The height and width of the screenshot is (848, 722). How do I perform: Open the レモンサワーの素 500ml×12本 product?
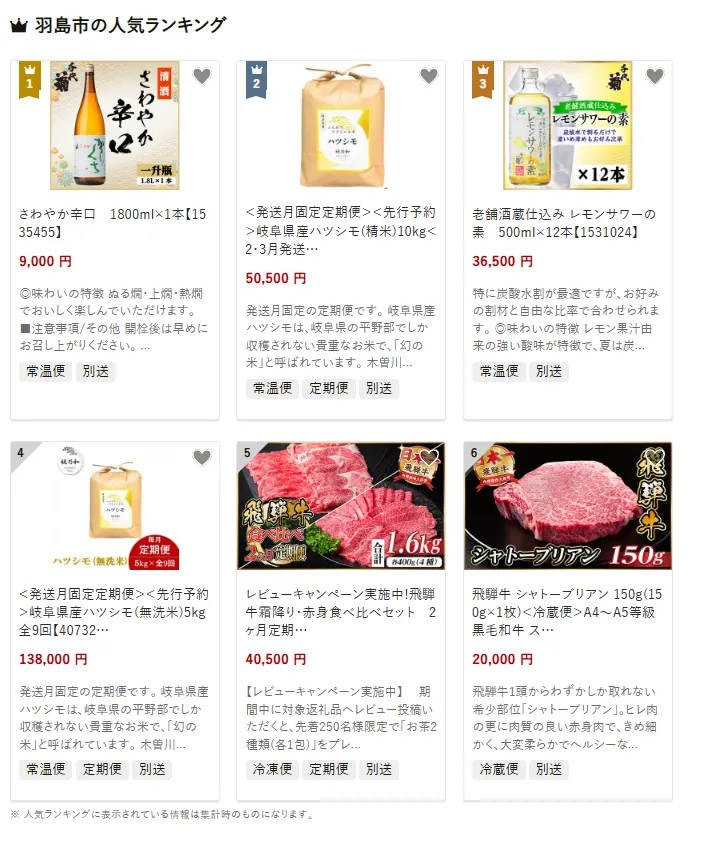[567, 223]
